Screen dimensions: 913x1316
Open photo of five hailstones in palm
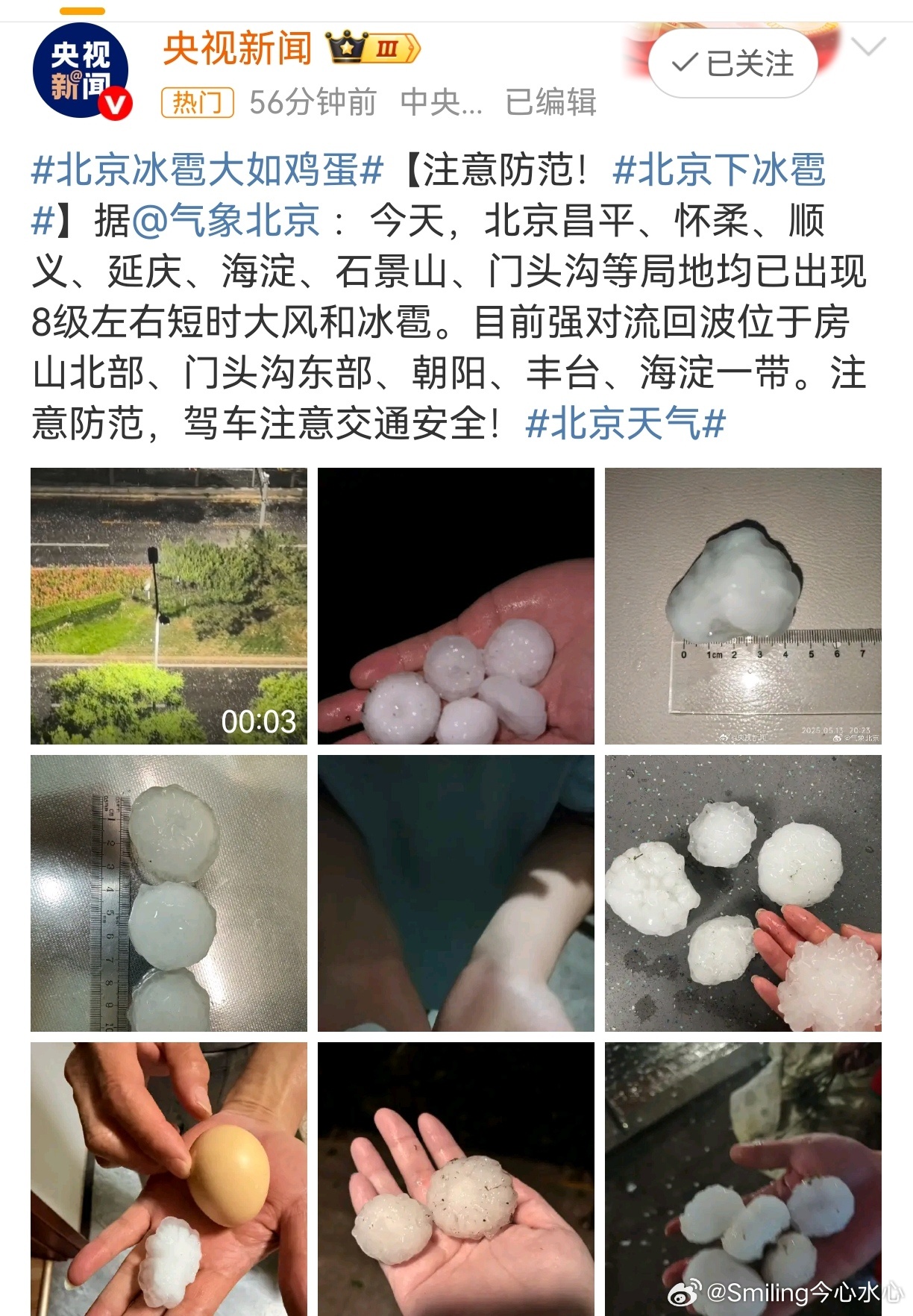(x=456, y=606)
